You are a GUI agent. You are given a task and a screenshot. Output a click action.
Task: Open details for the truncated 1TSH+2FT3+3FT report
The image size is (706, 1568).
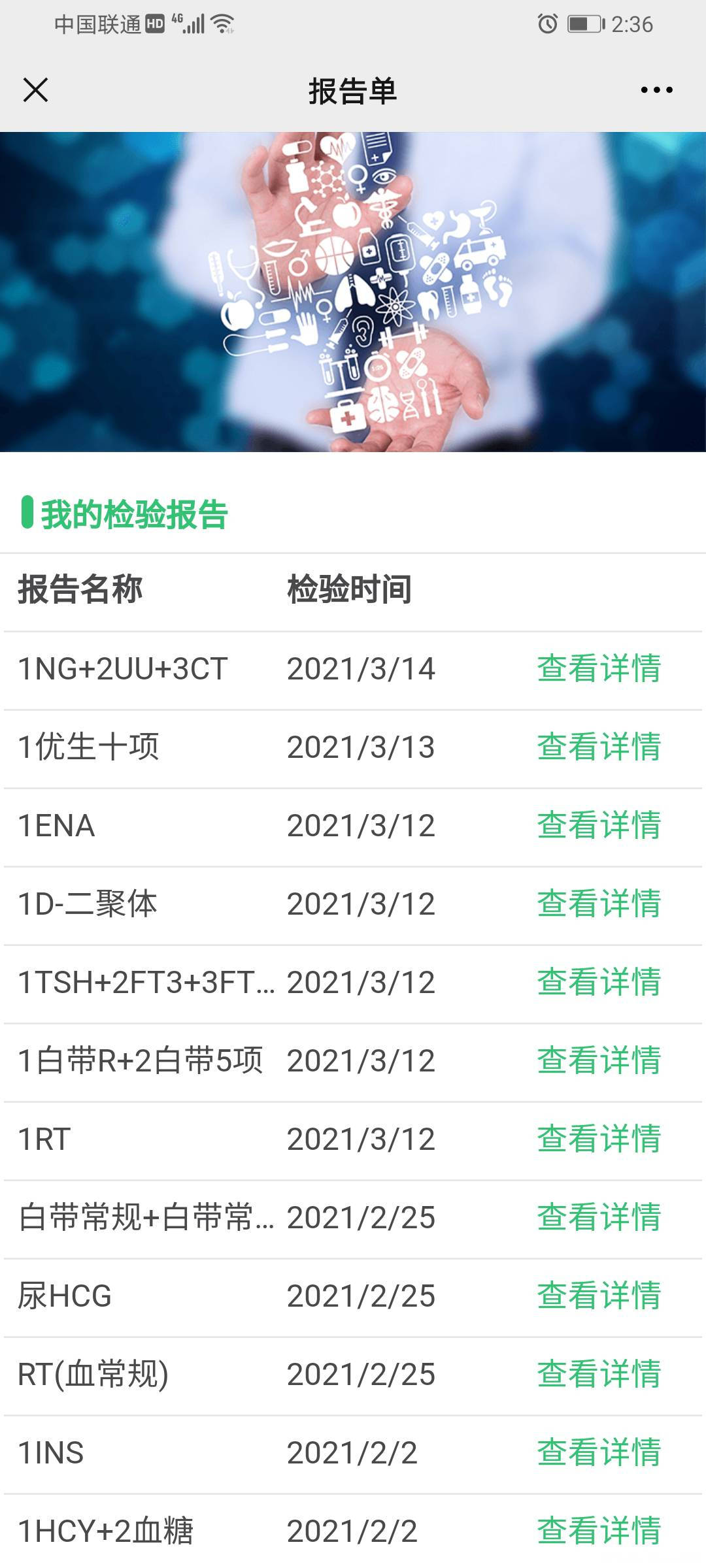[x=599, y=982]
